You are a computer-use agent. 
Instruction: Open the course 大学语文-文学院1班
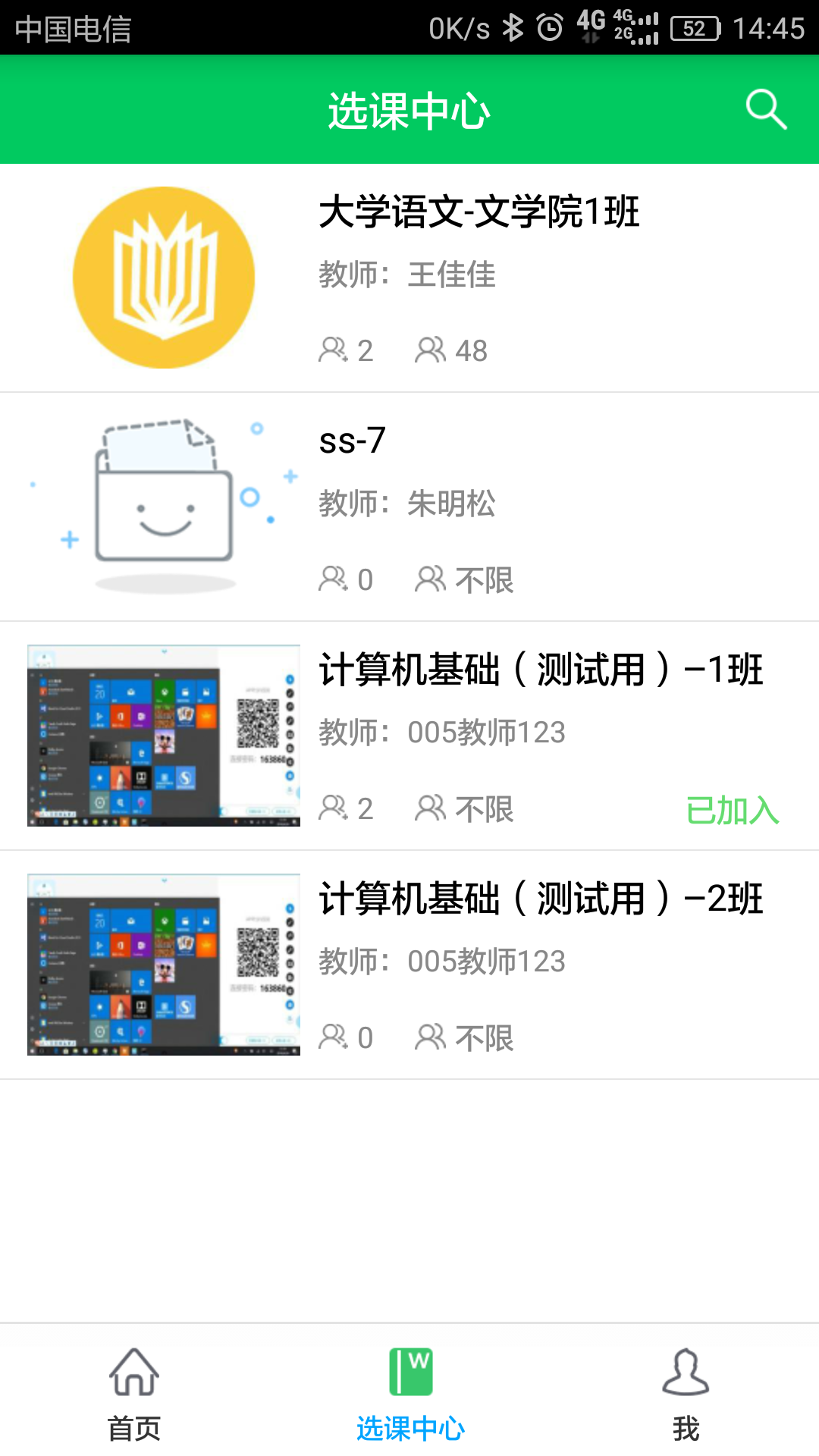click(x=479, y=212)
